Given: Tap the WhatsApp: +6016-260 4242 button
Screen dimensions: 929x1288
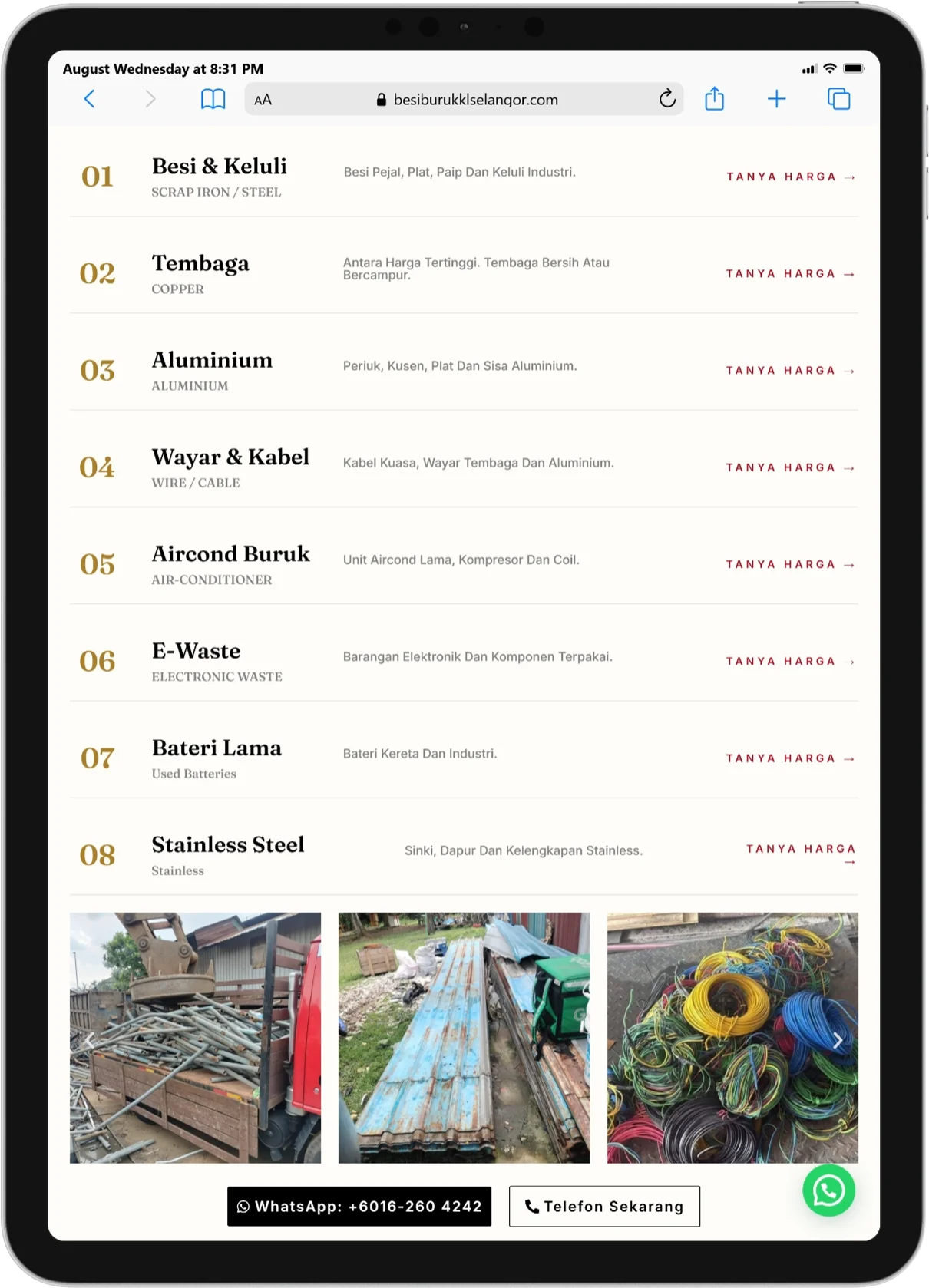Looking at the screenshot, I should pyautogui.click(x=359, y=1207).
